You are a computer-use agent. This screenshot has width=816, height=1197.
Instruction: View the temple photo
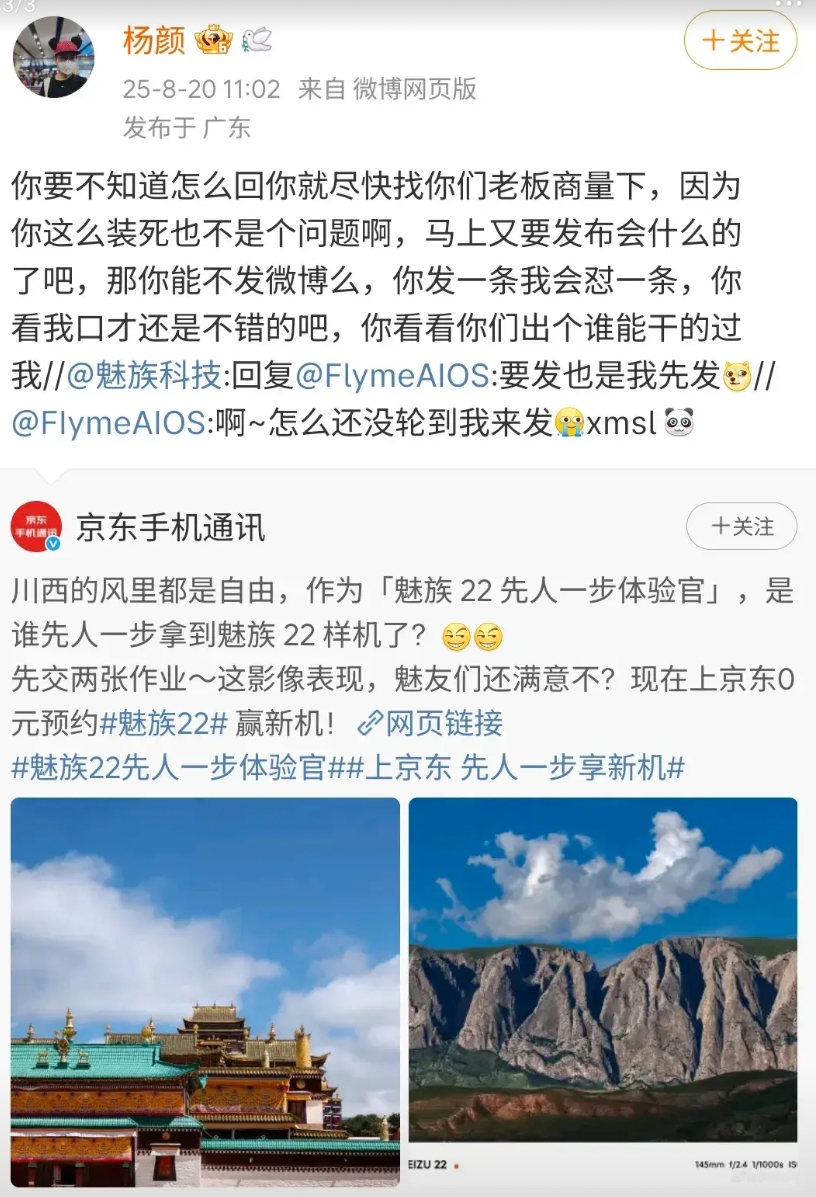pos(205,992)
